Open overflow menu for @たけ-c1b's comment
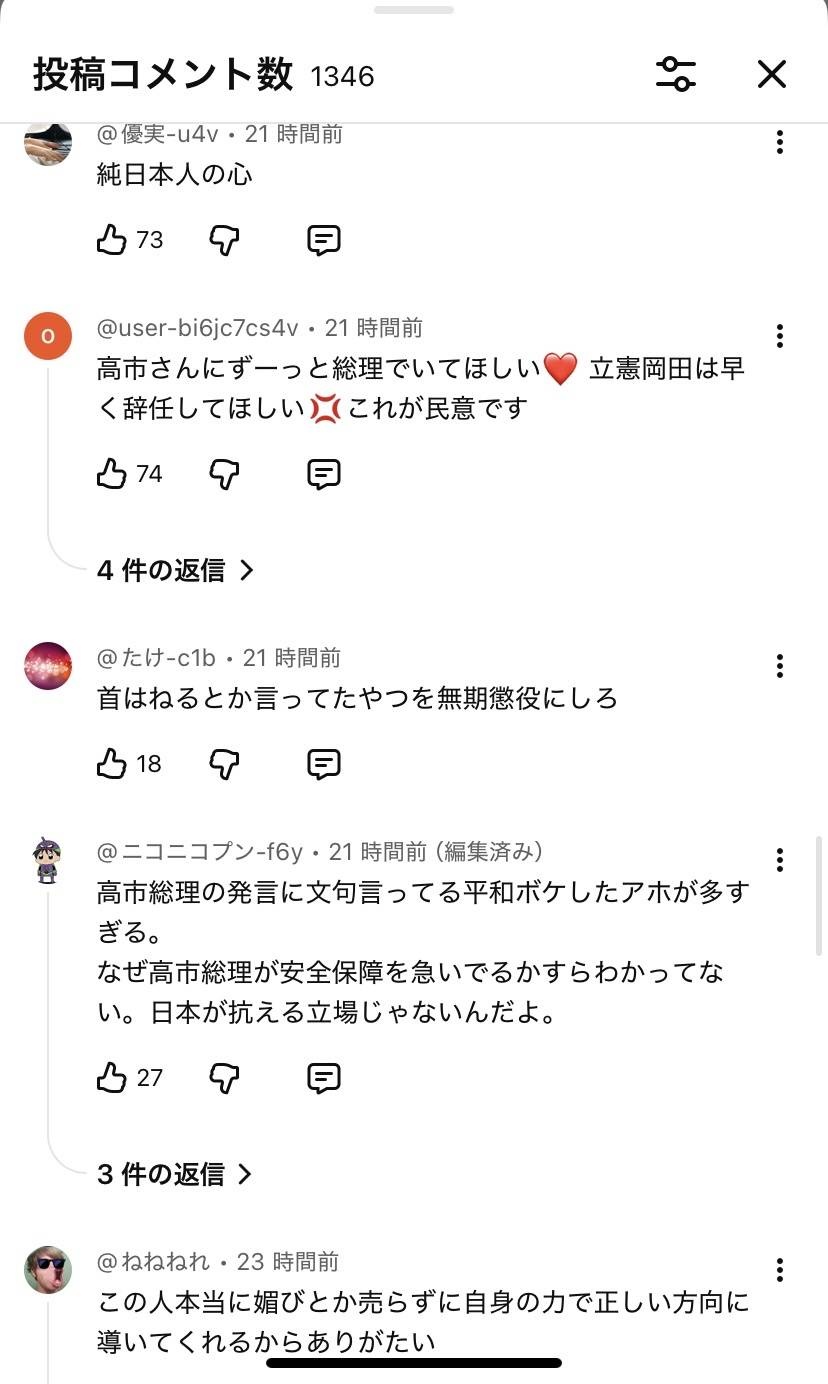The width and height of the screenshot is (828, 1384). click(x=779, y=666)
